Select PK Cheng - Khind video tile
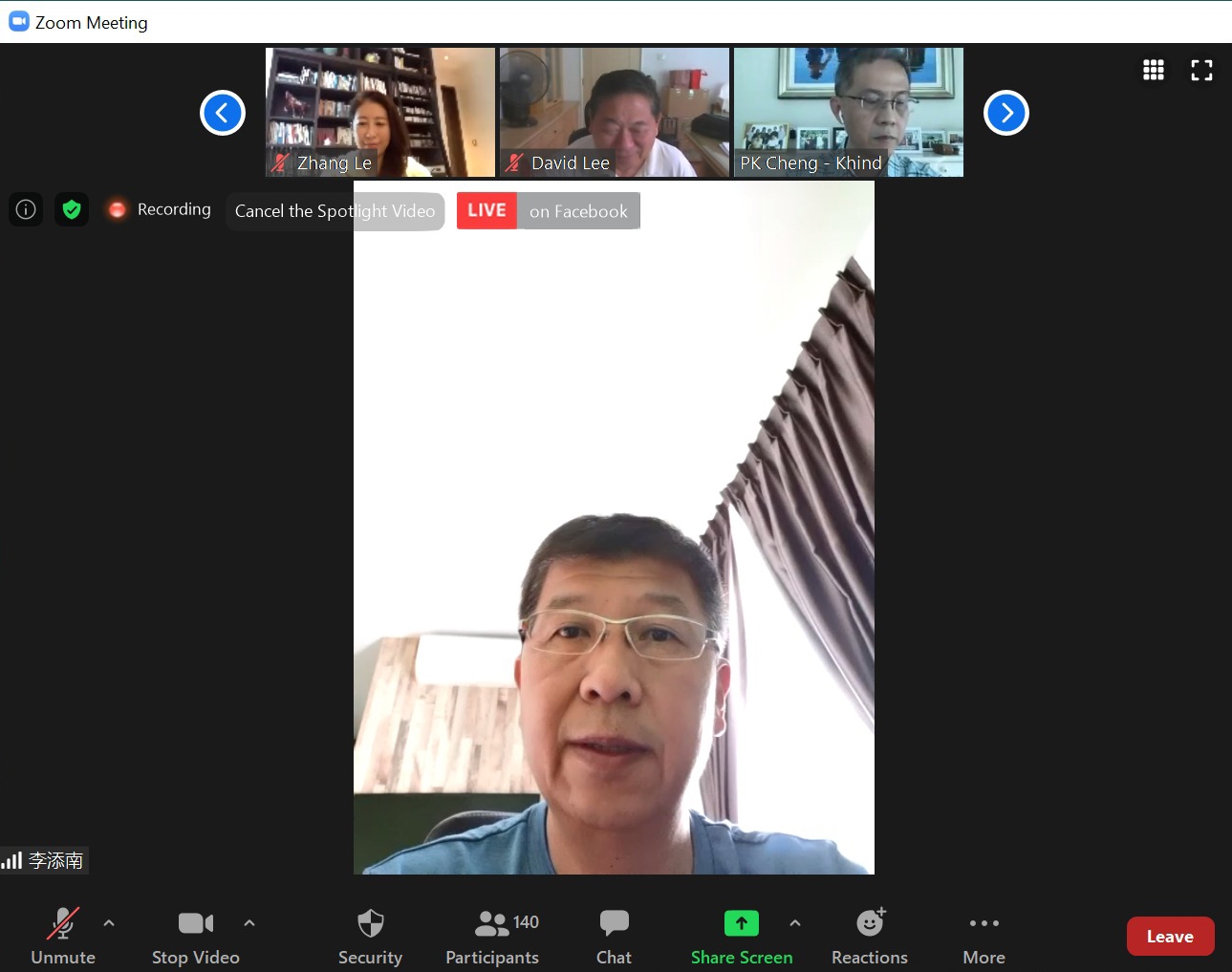The width and height of the screenshot is (1232, 972). pos(848,112)
